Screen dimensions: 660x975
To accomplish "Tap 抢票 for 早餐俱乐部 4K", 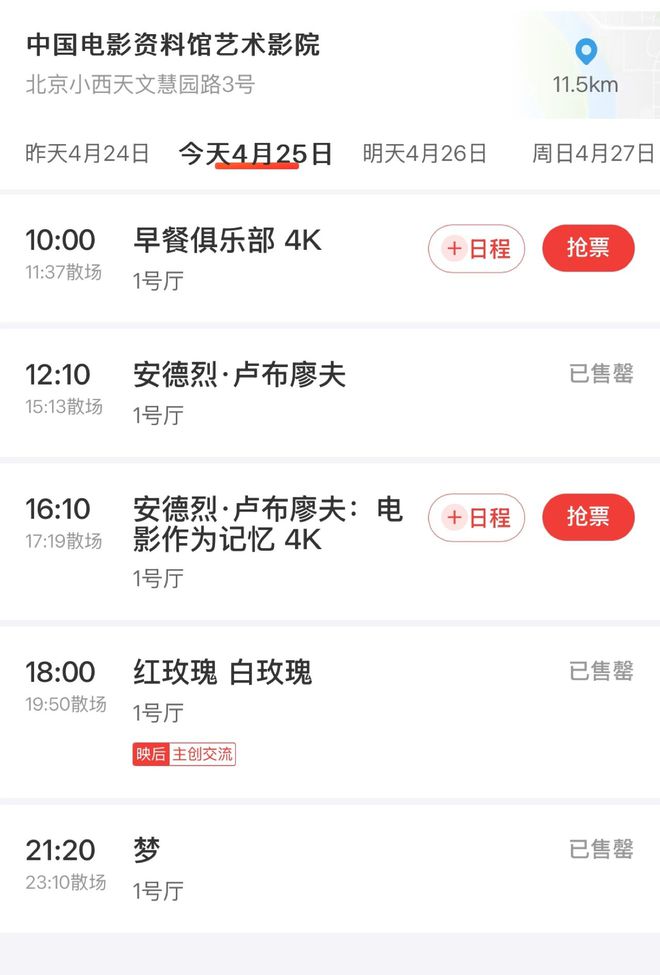I will click(588, 249).
